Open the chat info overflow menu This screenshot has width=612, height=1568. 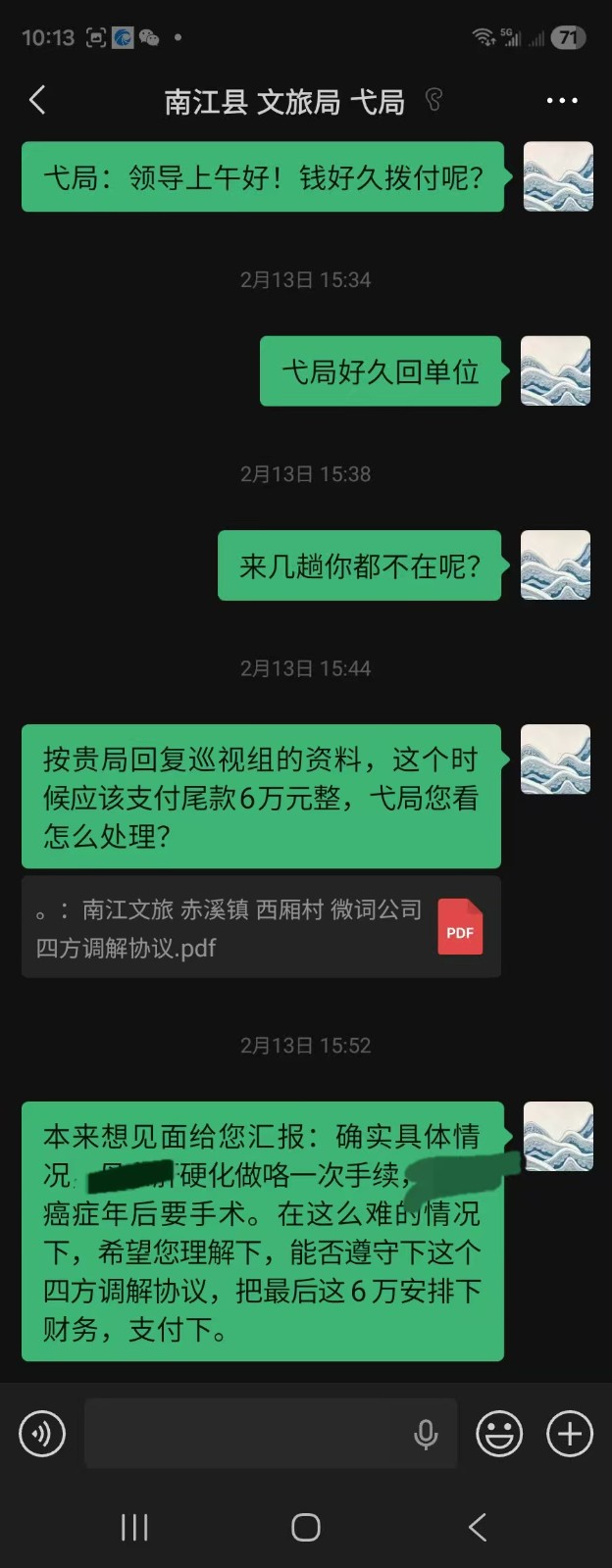click(x=561, y=100)
